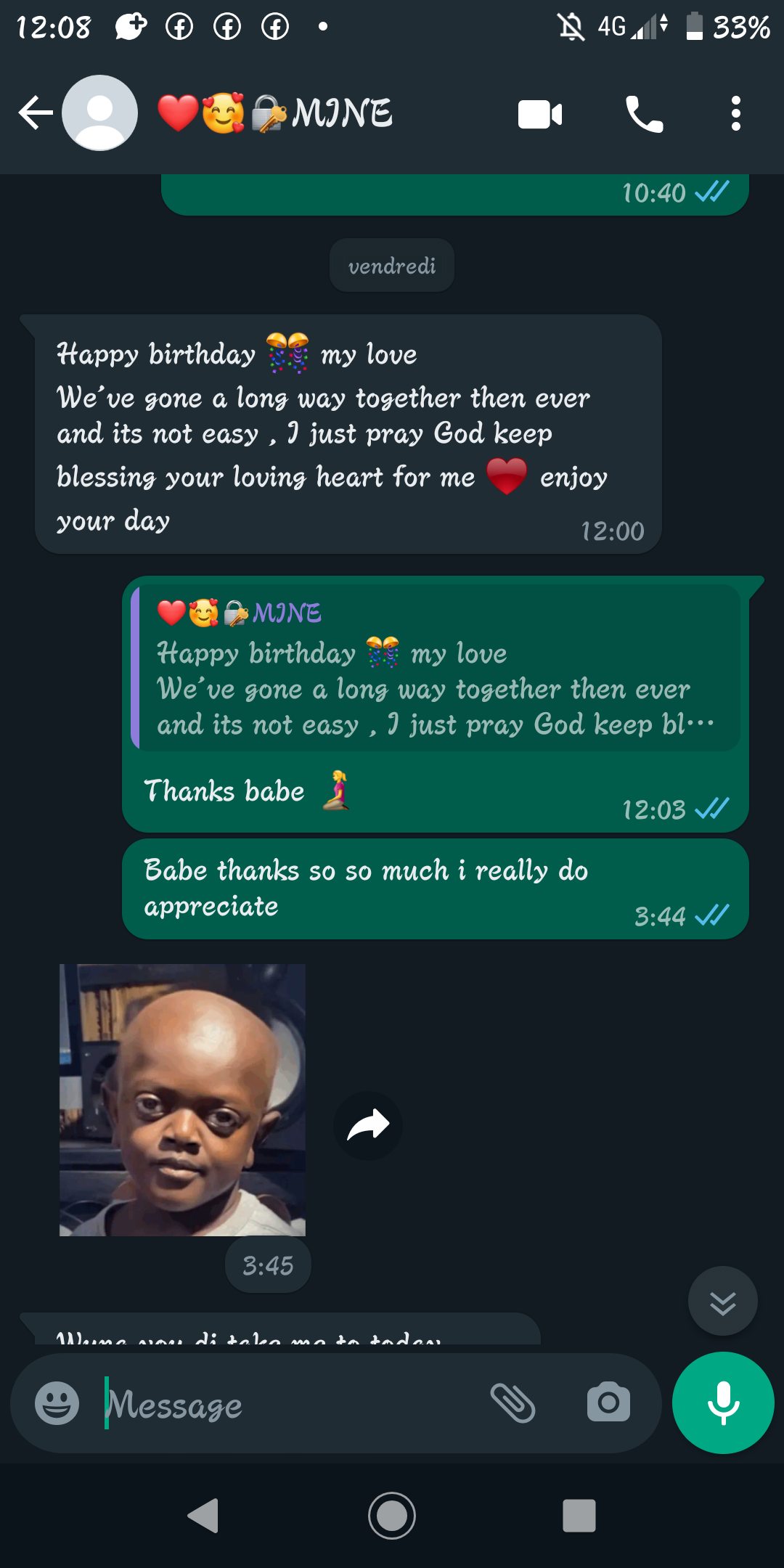Start a voice call with MINE
Screen dimensions: 784x1568
[645, 114]
